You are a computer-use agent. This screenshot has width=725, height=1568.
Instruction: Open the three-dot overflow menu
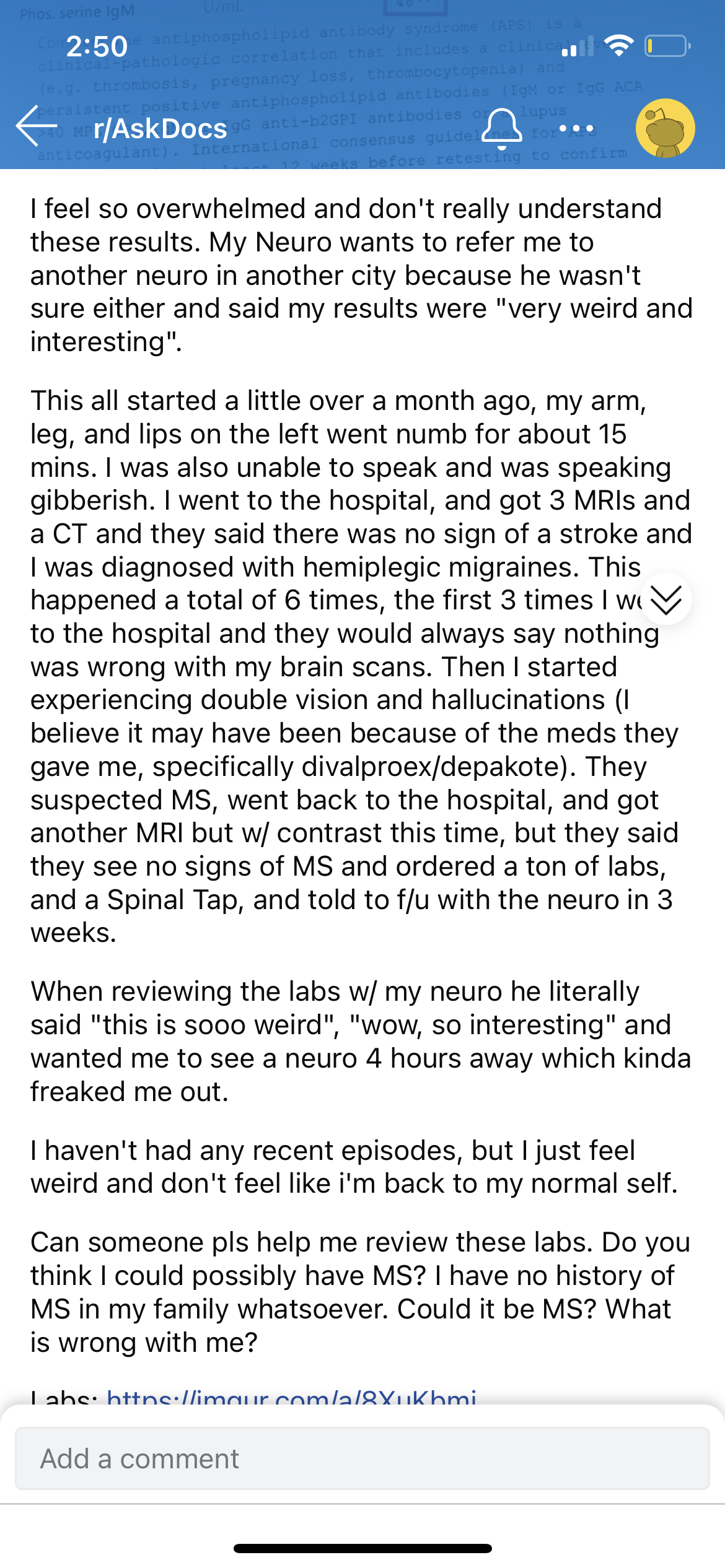point(576,129)
